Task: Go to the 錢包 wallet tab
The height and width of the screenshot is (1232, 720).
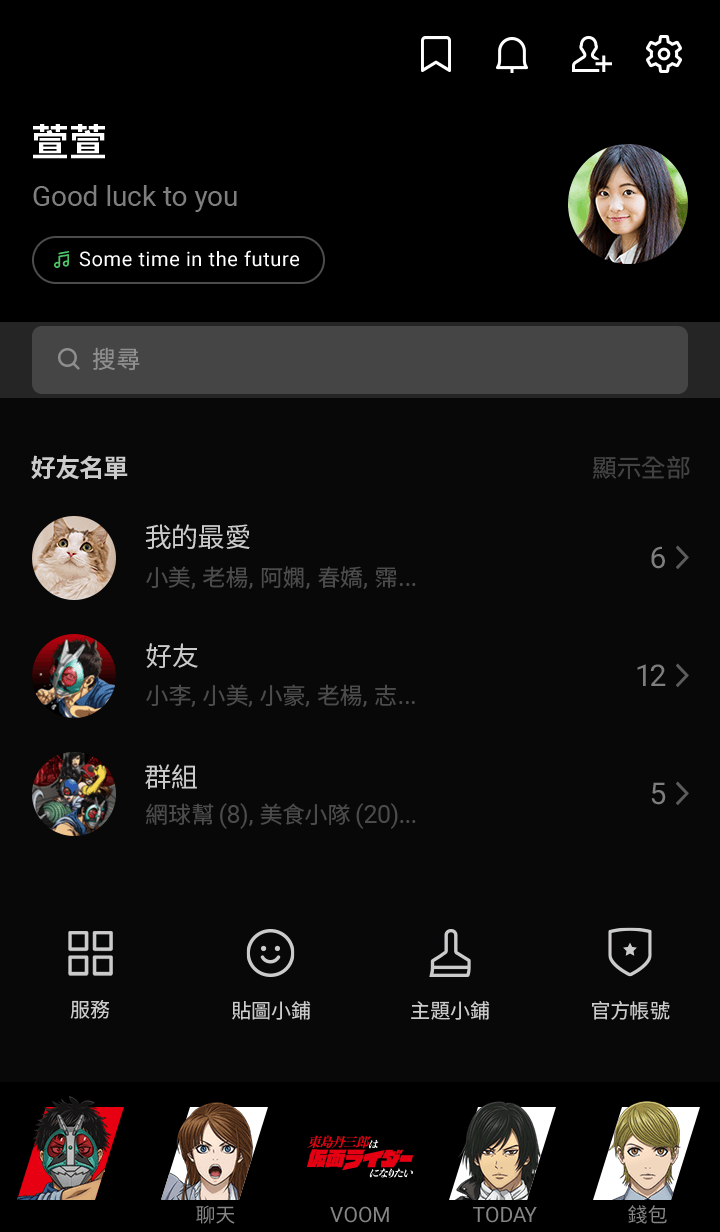Action: [x=646, y=1160]
